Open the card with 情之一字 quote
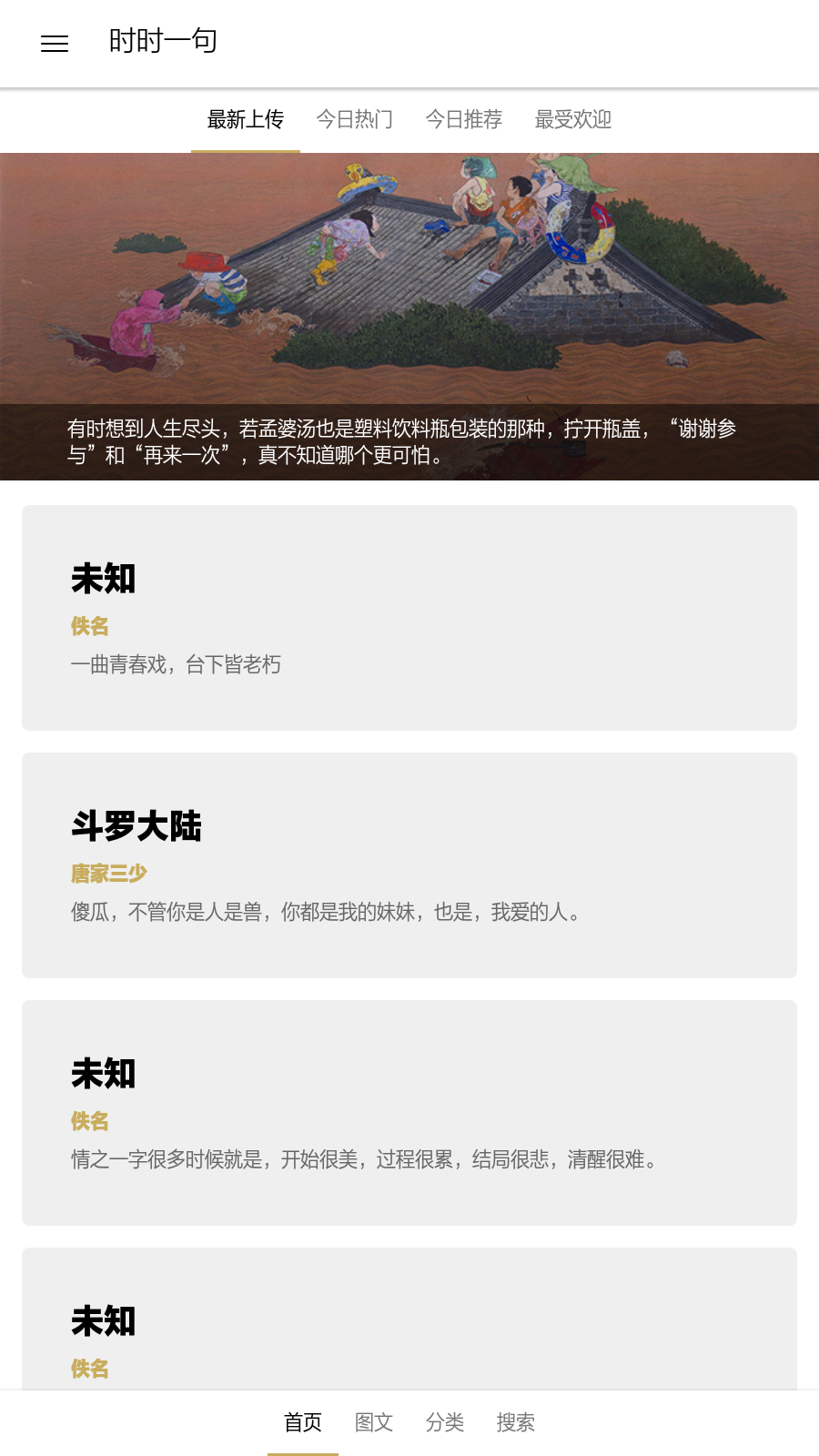Viewport: 819px width, 1456px height. (x=409, y=1113)
